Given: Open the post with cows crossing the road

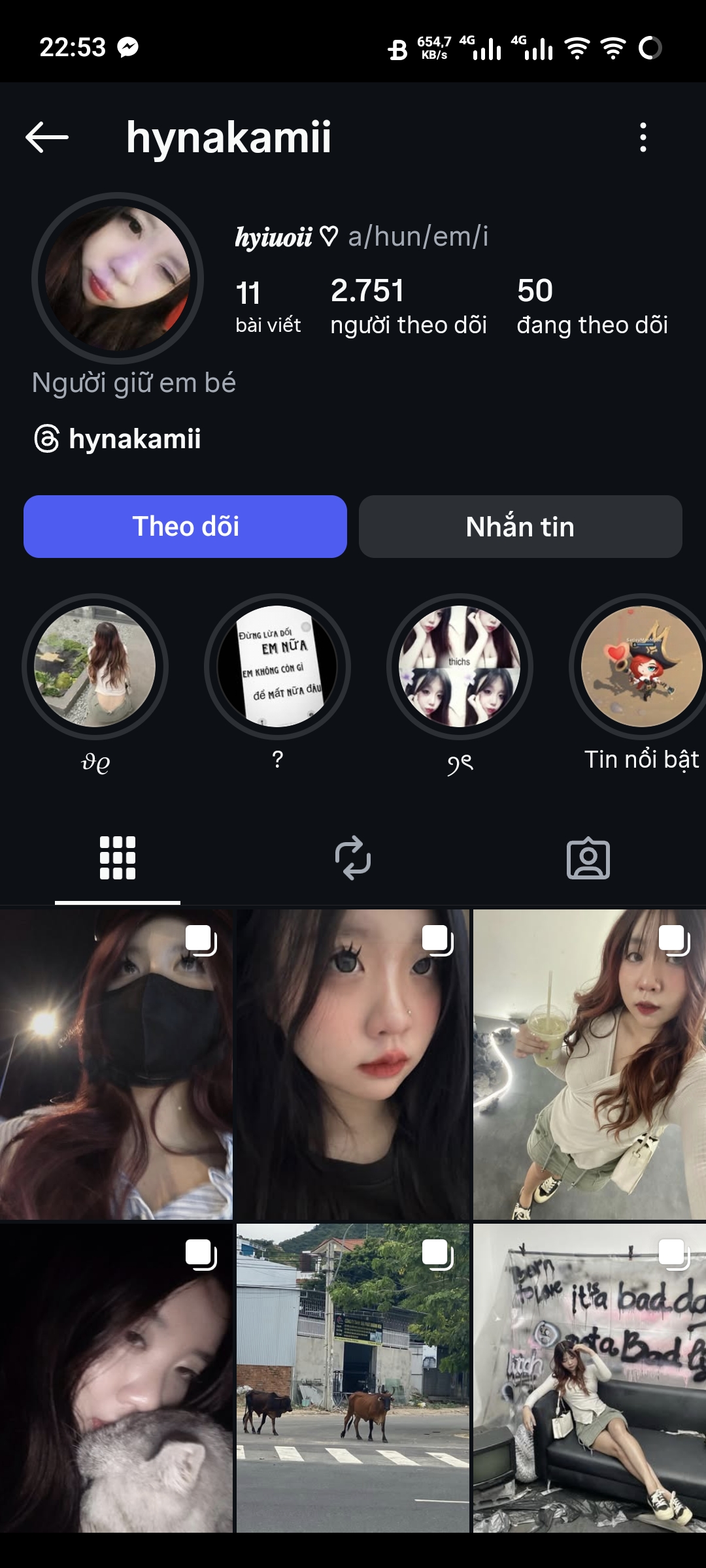Looking at the screenshot, I should (353, 1378).
